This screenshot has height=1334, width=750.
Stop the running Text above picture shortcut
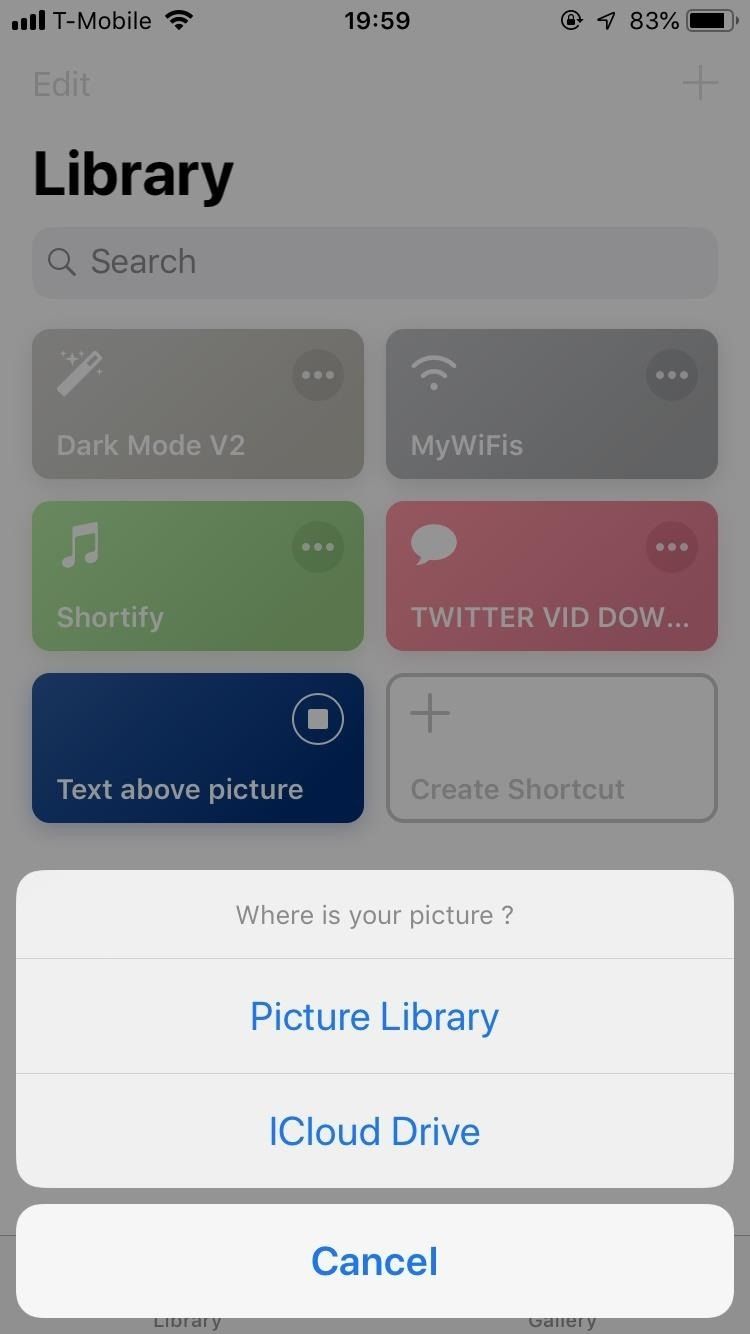click(x=317, y=718)
